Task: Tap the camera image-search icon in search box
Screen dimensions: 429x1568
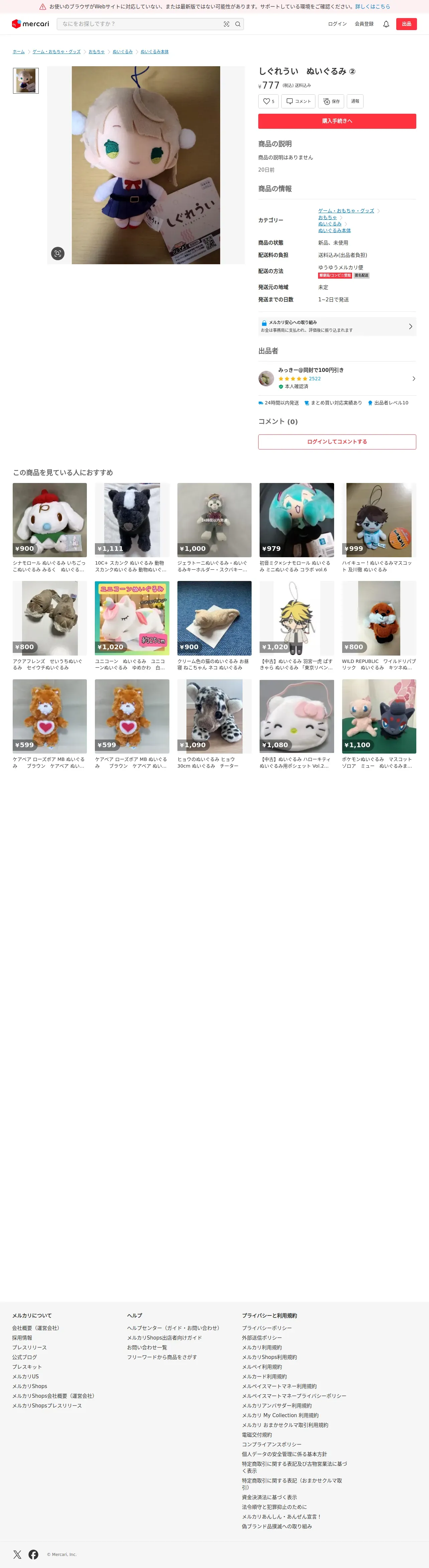Action: tap(227, 24)
